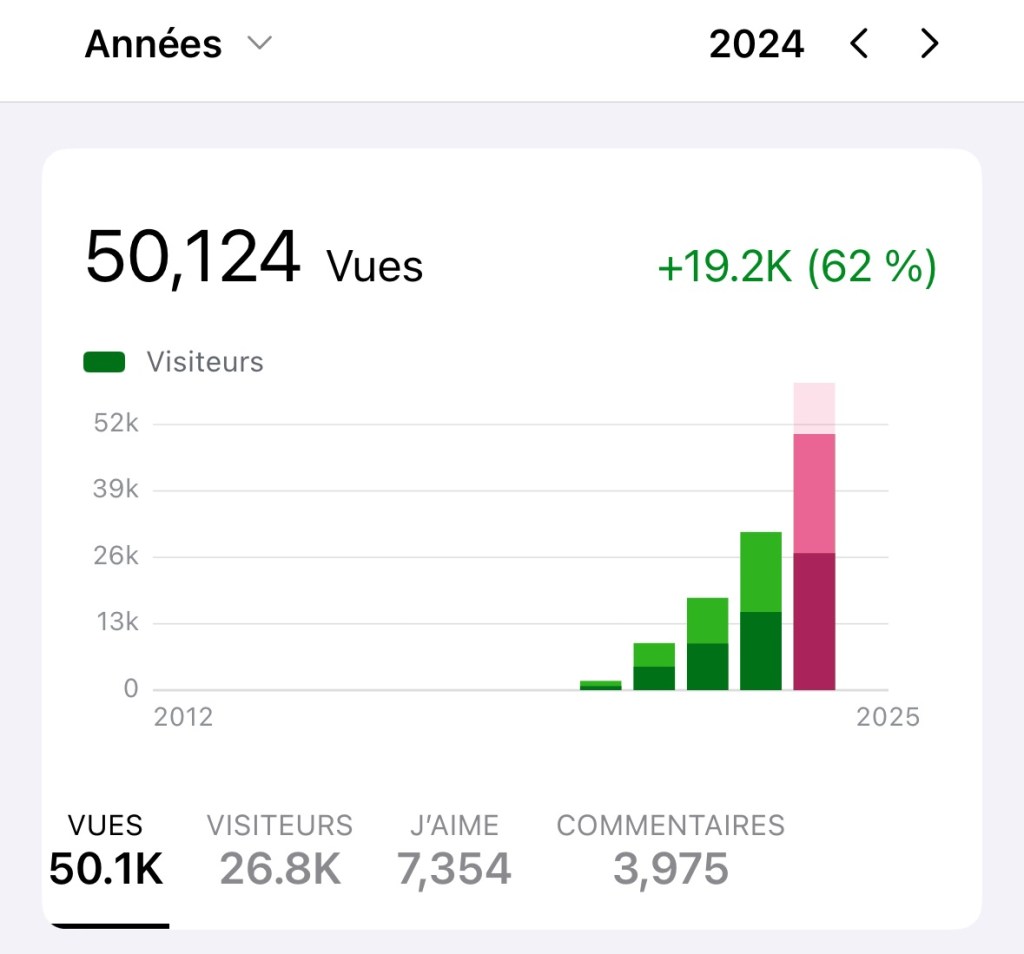Go to the next year
The height and width of the screenshot is (954, 1024).
930,44
